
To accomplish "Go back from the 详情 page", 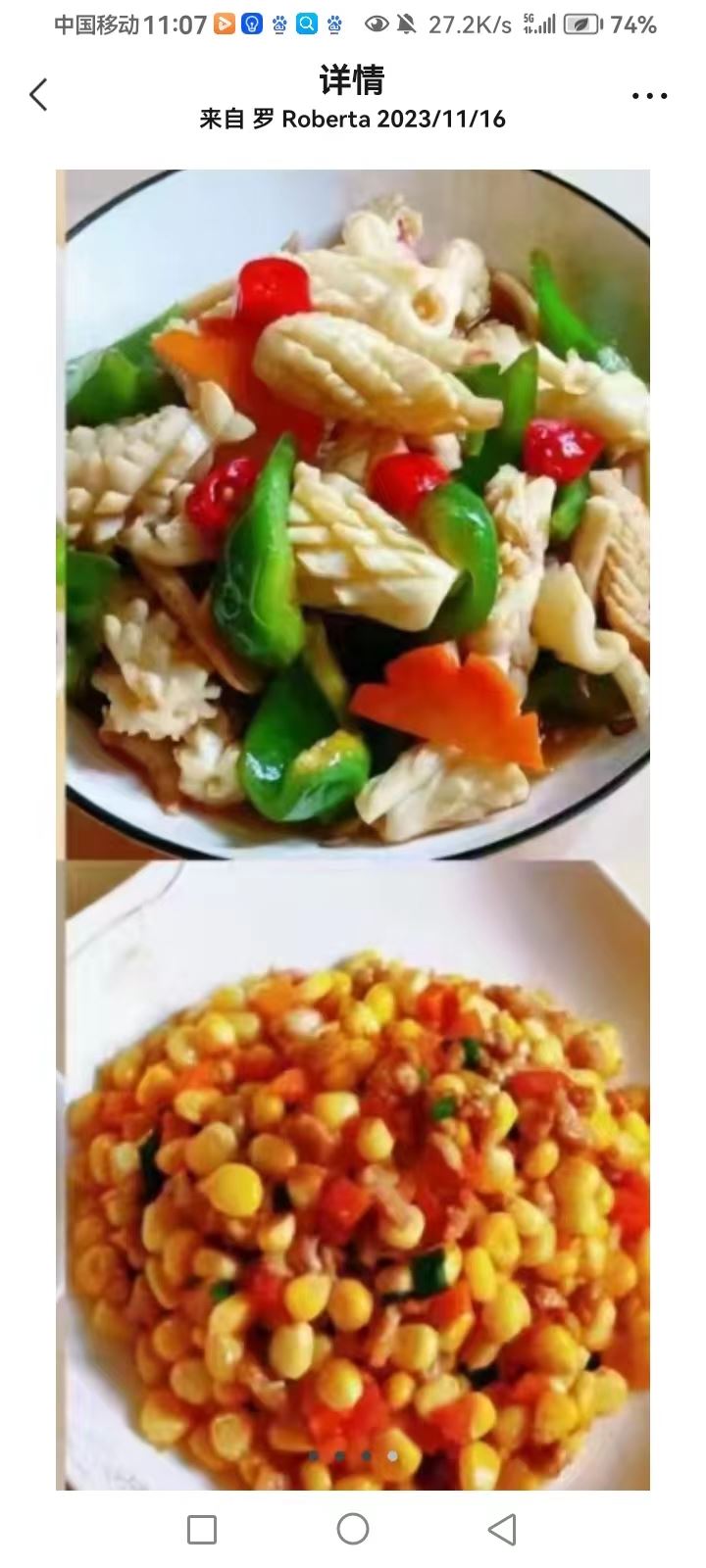I will [x=38, y=95].
